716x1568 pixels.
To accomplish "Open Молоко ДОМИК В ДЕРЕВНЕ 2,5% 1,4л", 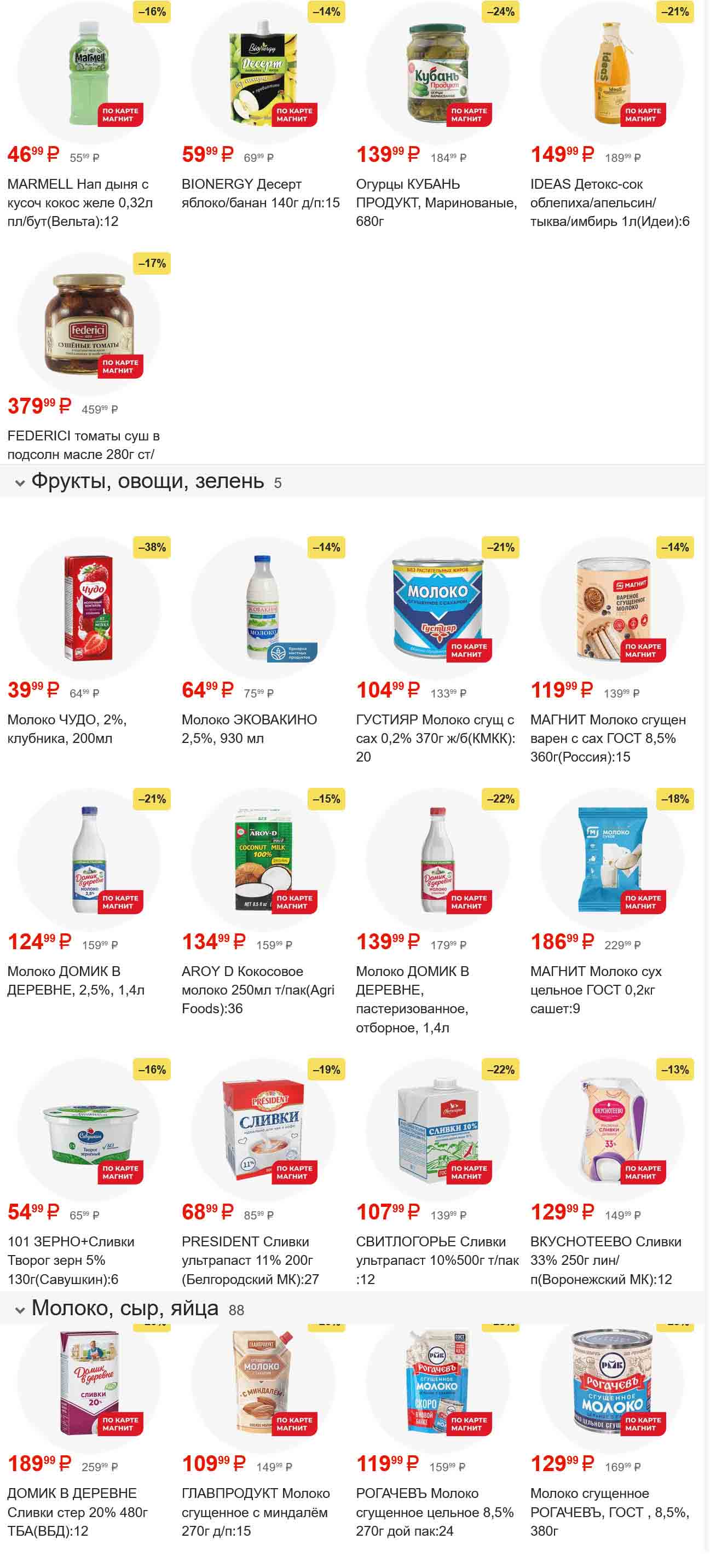I will click(x=89, y=860).
